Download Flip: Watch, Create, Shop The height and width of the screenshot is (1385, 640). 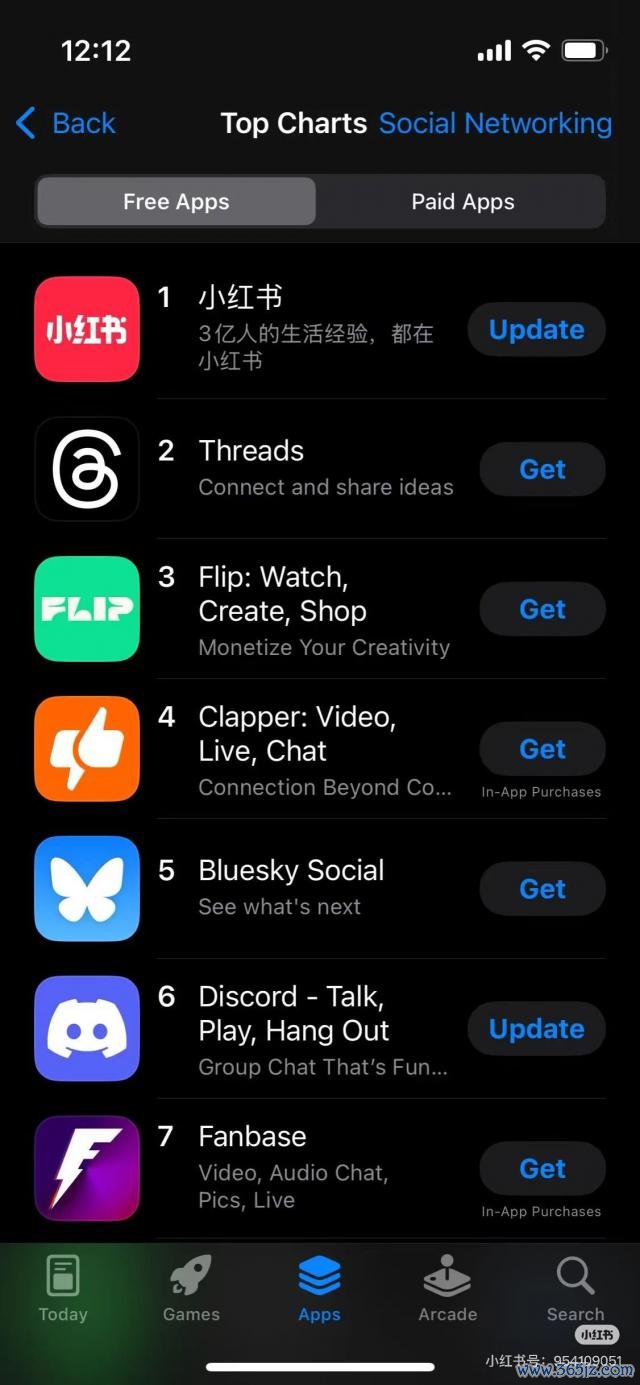click(542, 610)
